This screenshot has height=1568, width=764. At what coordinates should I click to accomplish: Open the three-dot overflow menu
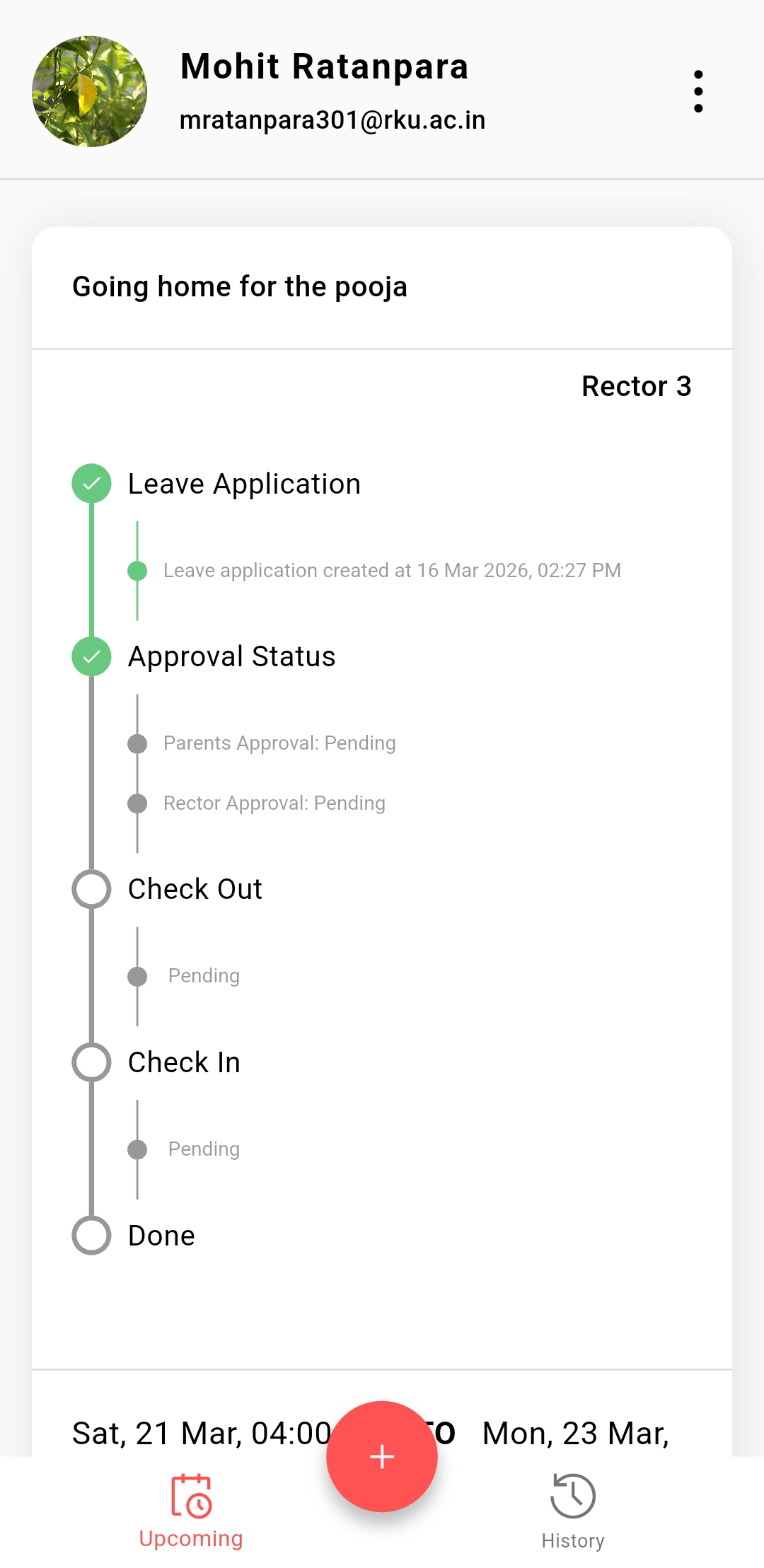699,90
